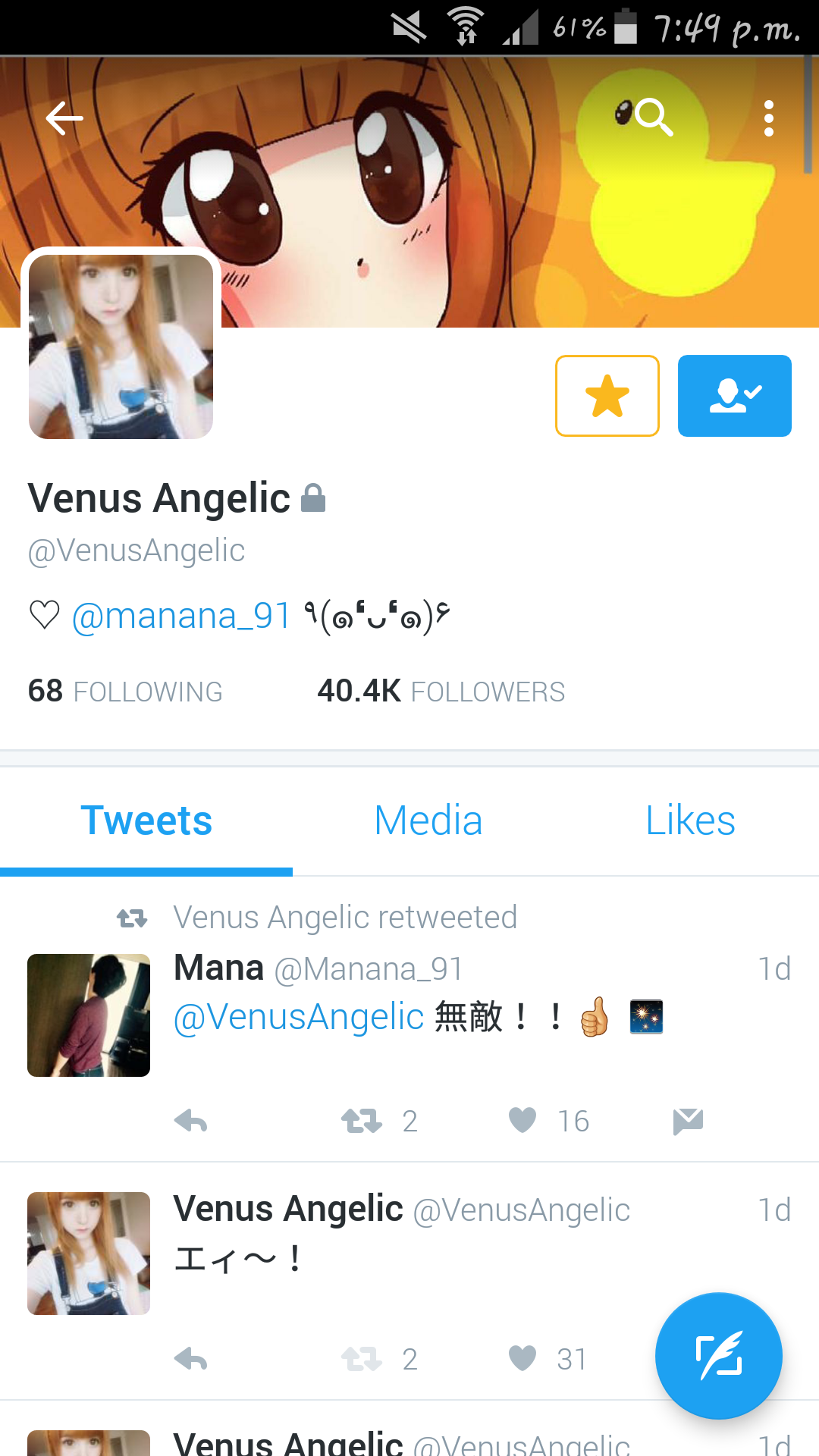Share Mana's tweet via direct message
Image resolution: width=819 pixels, height=1456 pixels.
point(688,1121)
